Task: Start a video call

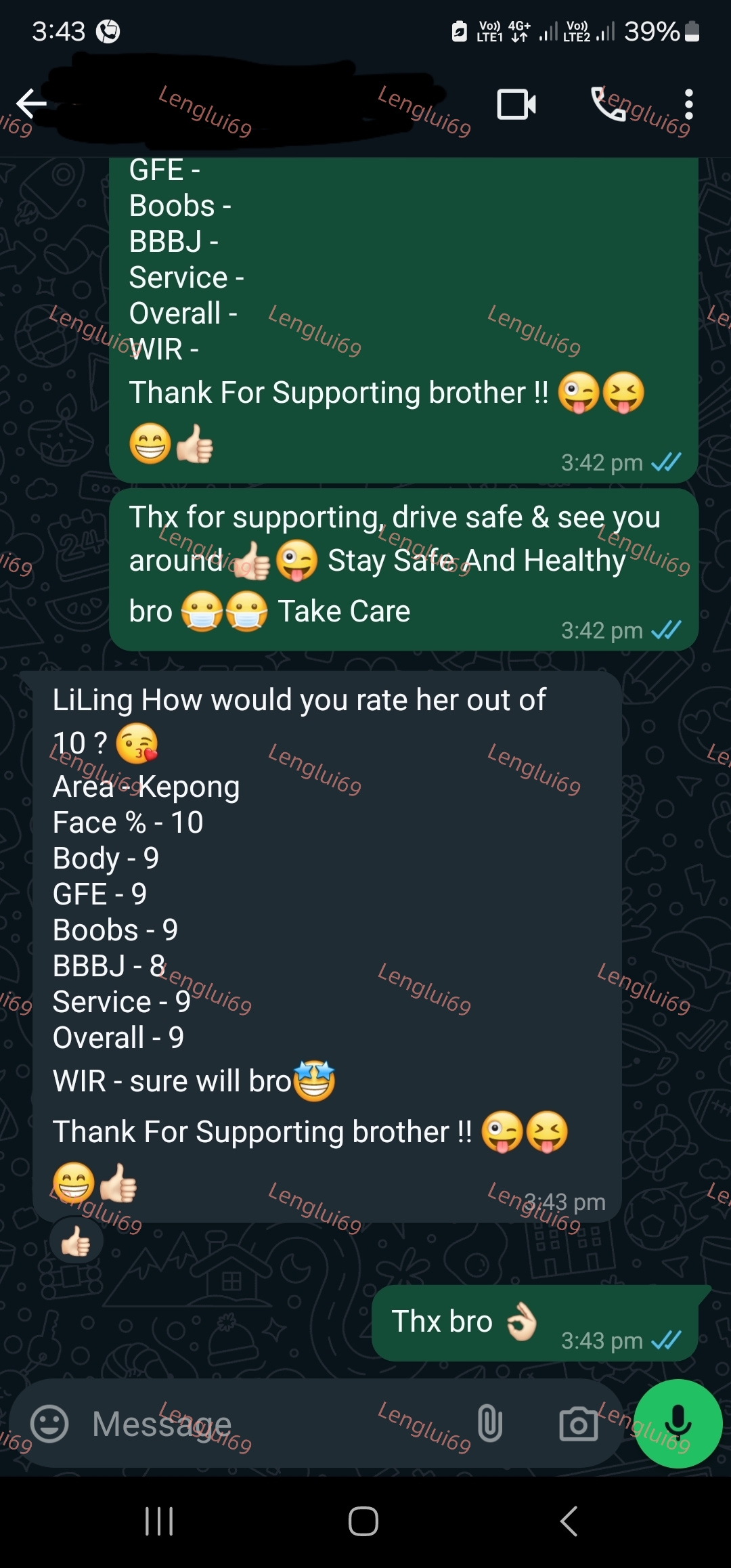Action: click(516, 104)
